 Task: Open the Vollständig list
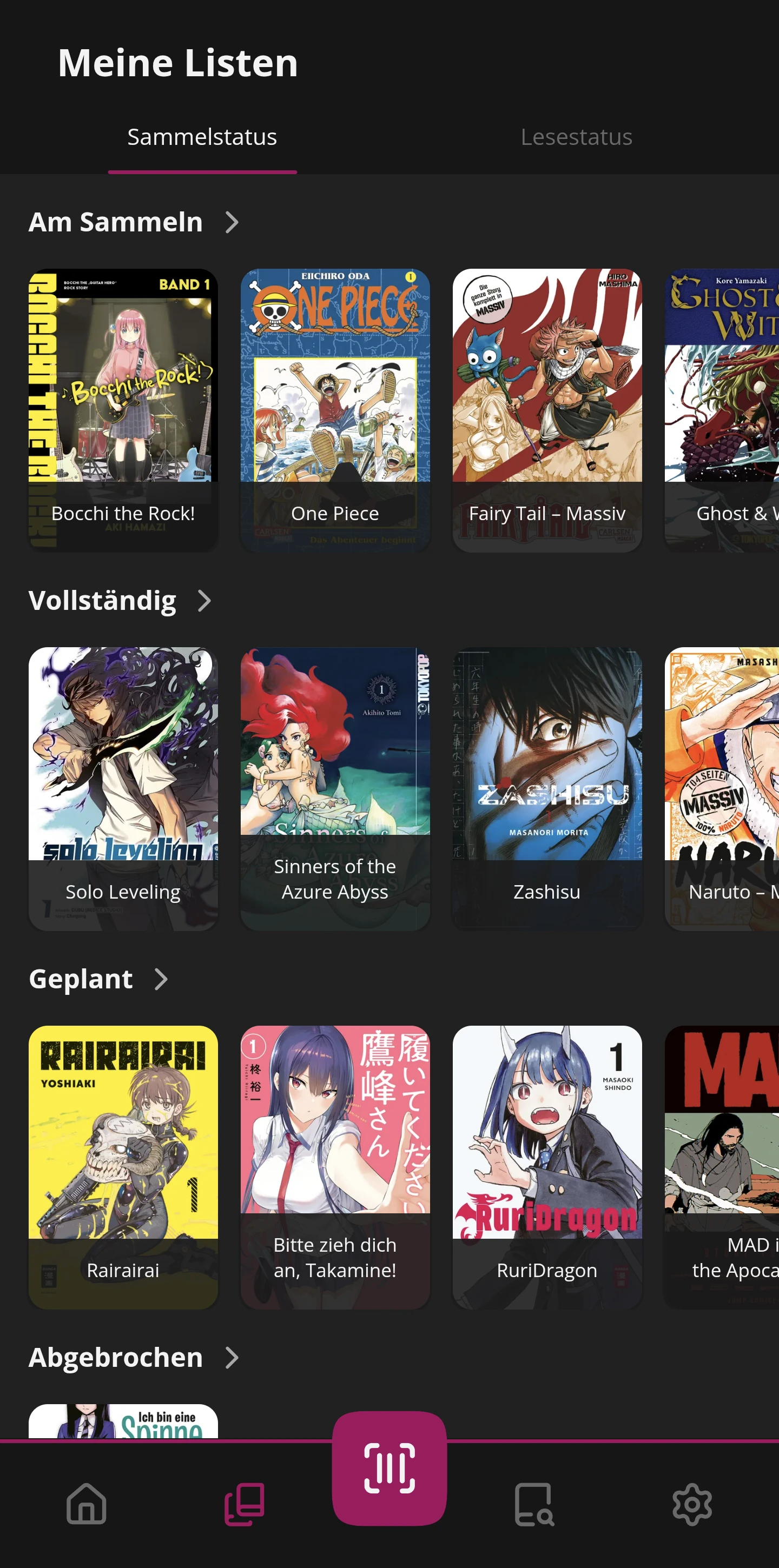(121, 601)
